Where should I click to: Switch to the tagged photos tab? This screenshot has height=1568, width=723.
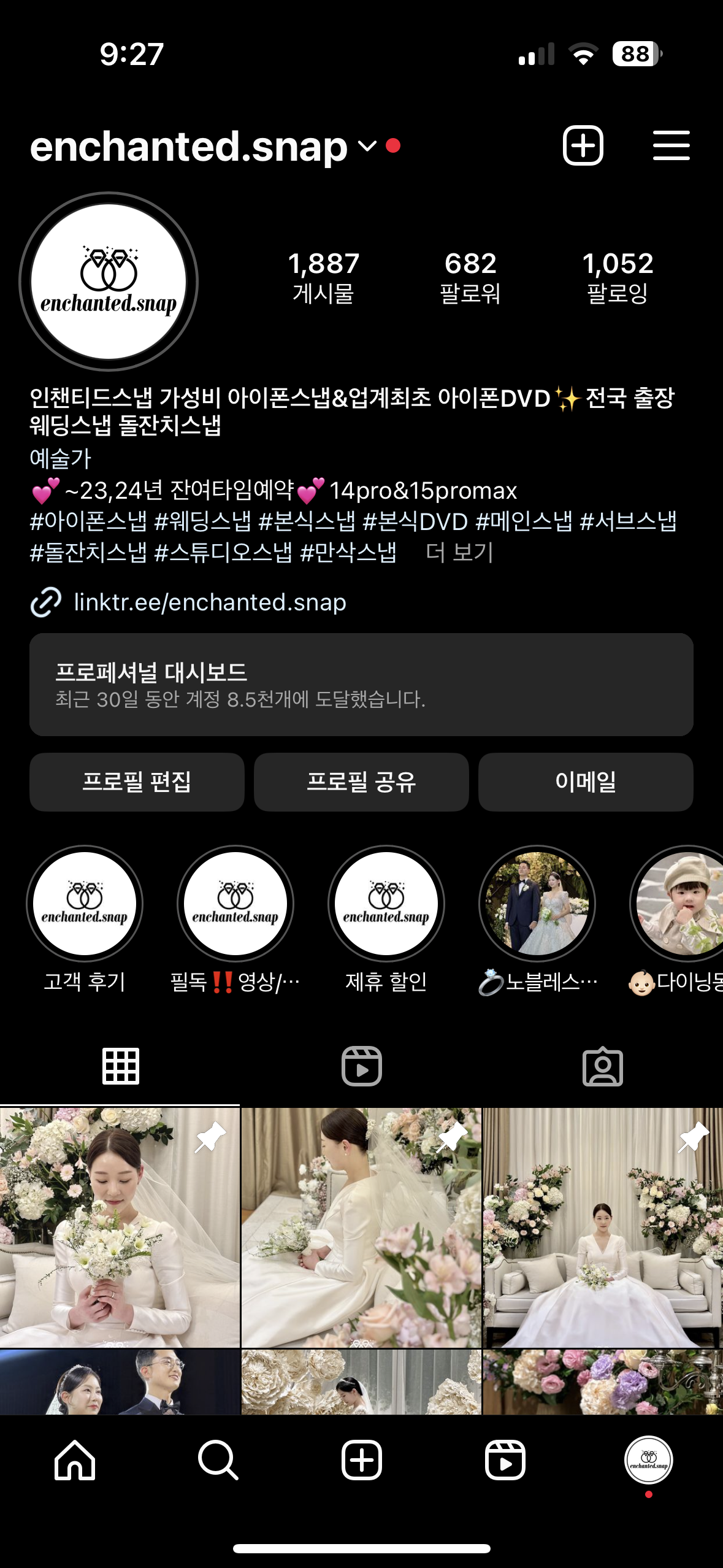tap(602, 1066)
